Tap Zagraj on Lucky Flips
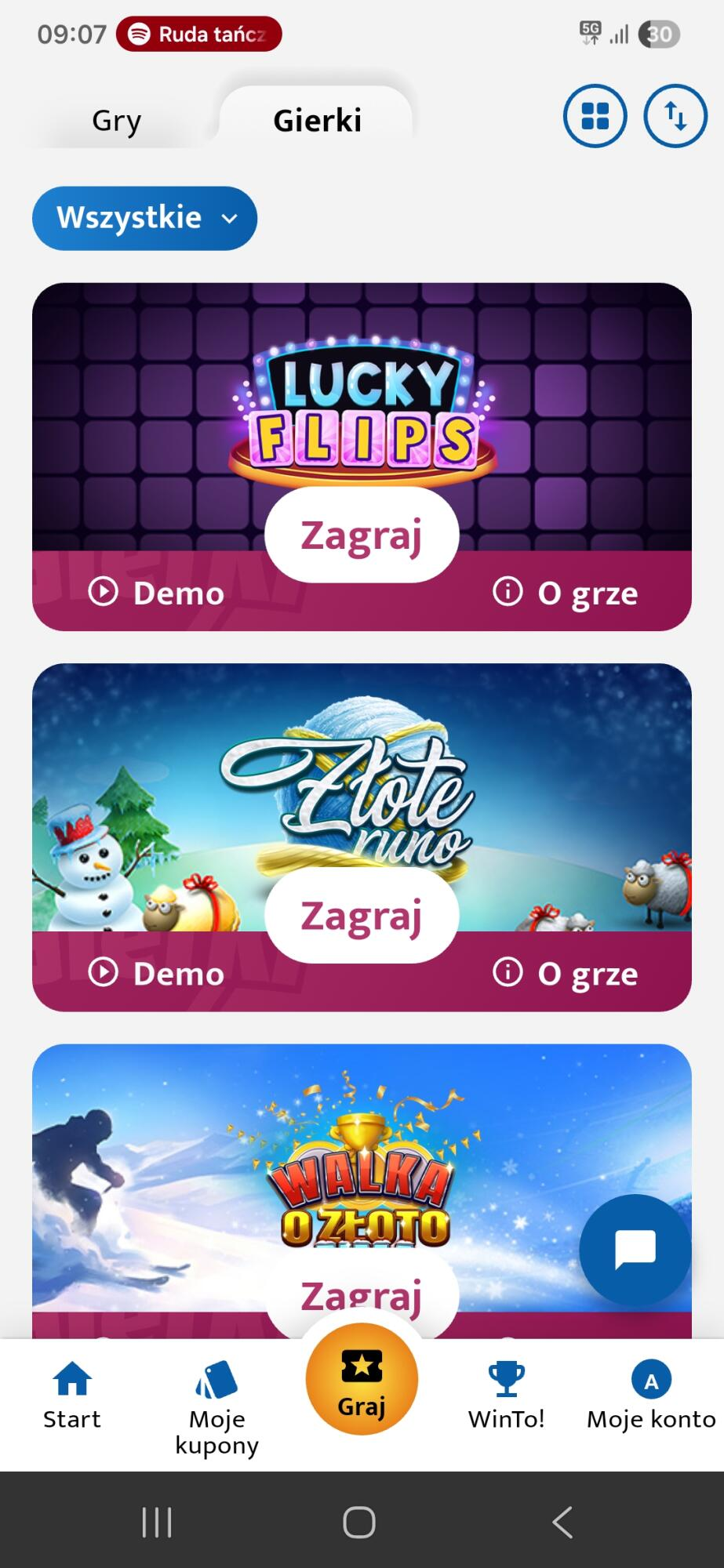 [x=362, y=535]
